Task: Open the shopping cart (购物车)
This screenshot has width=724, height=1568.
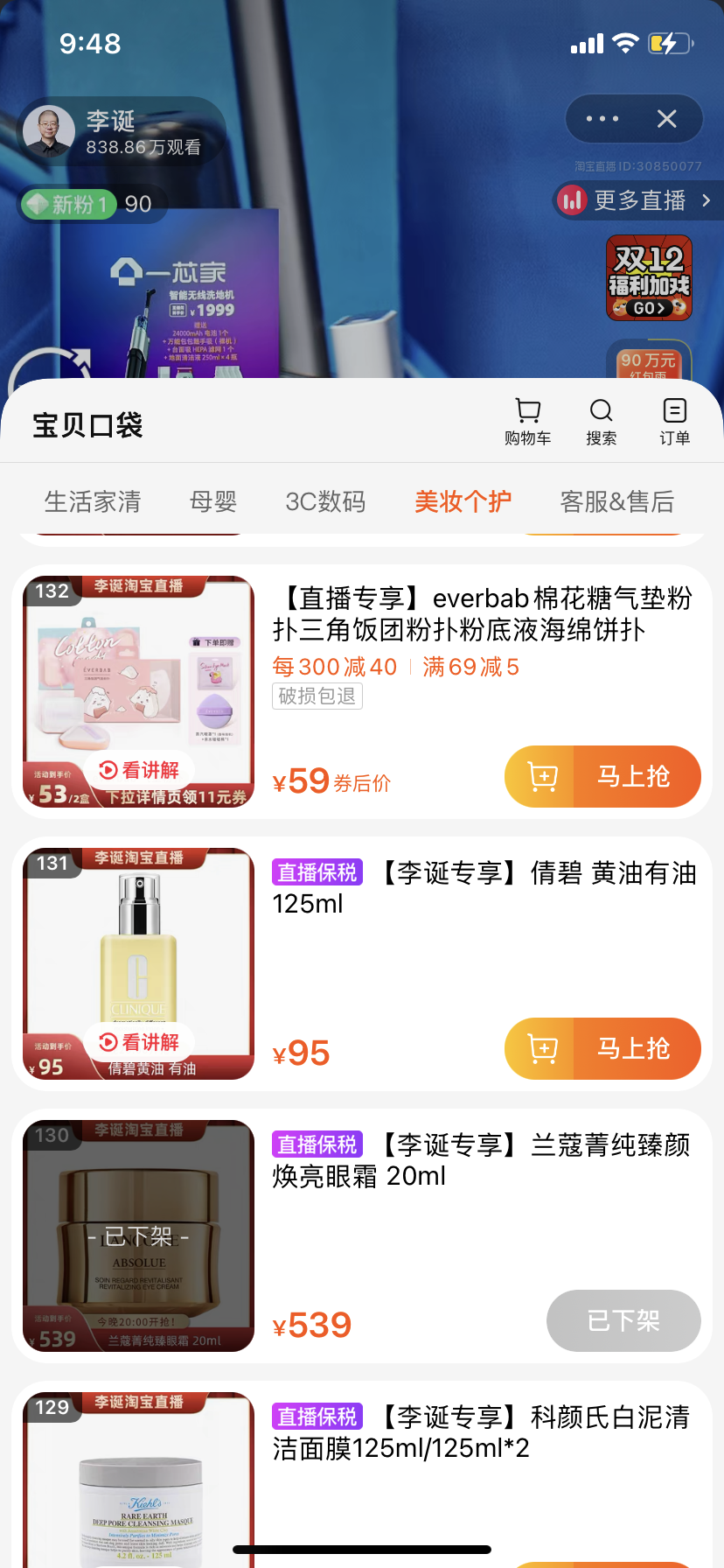Action: (528, 422)
